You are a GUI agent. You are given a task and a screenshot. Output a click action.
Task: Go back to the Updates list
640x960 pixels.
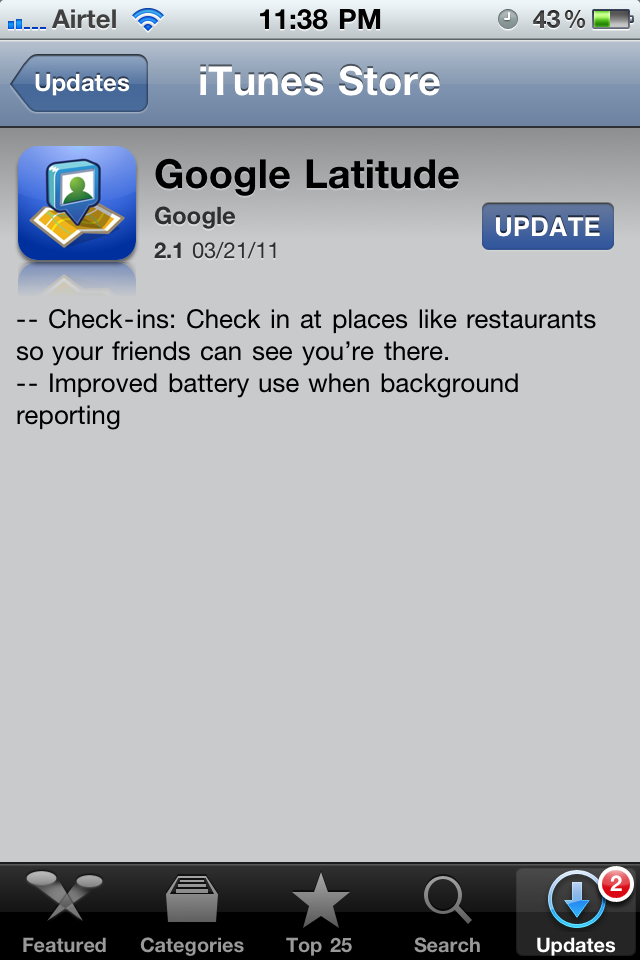[82, 84]
